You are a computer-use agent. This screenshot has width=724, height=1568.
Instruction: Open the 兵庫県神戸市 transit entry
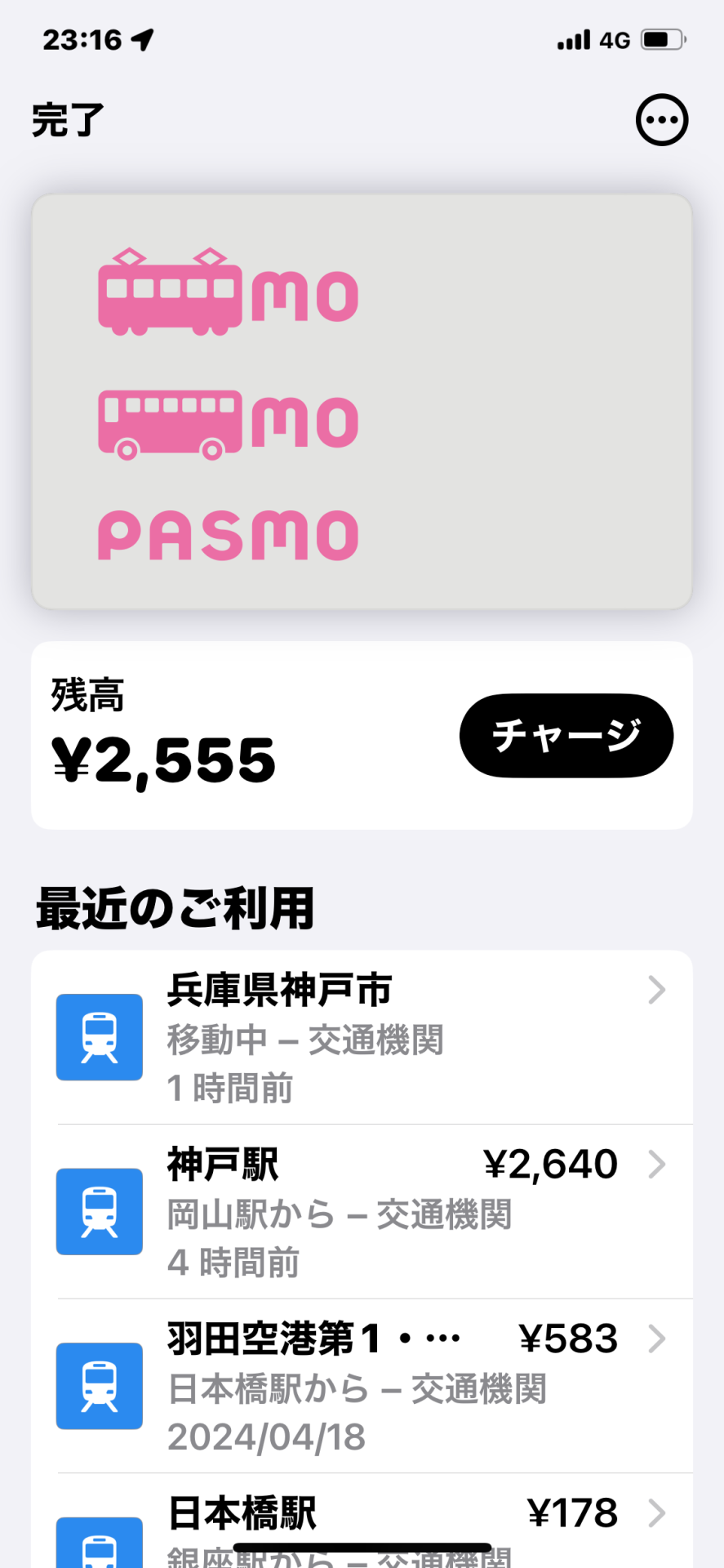(362, 1037)
